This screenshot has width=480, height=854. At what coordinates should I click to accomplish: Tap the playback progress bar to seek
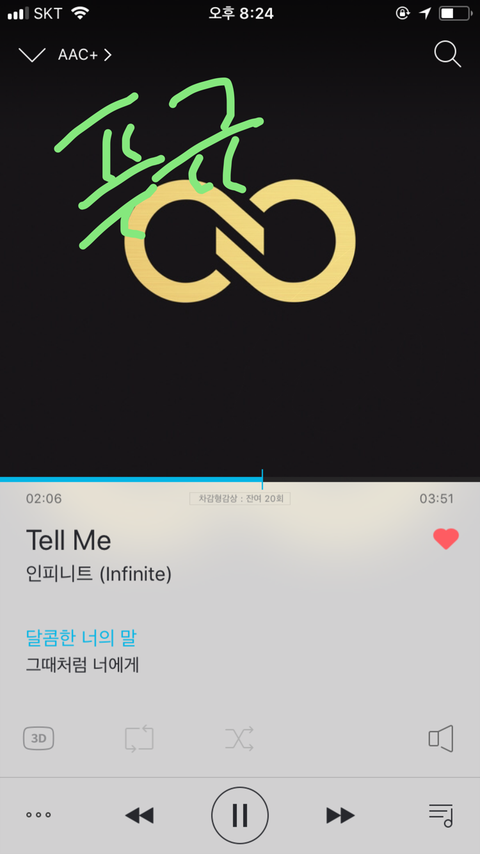coord(240,479)
